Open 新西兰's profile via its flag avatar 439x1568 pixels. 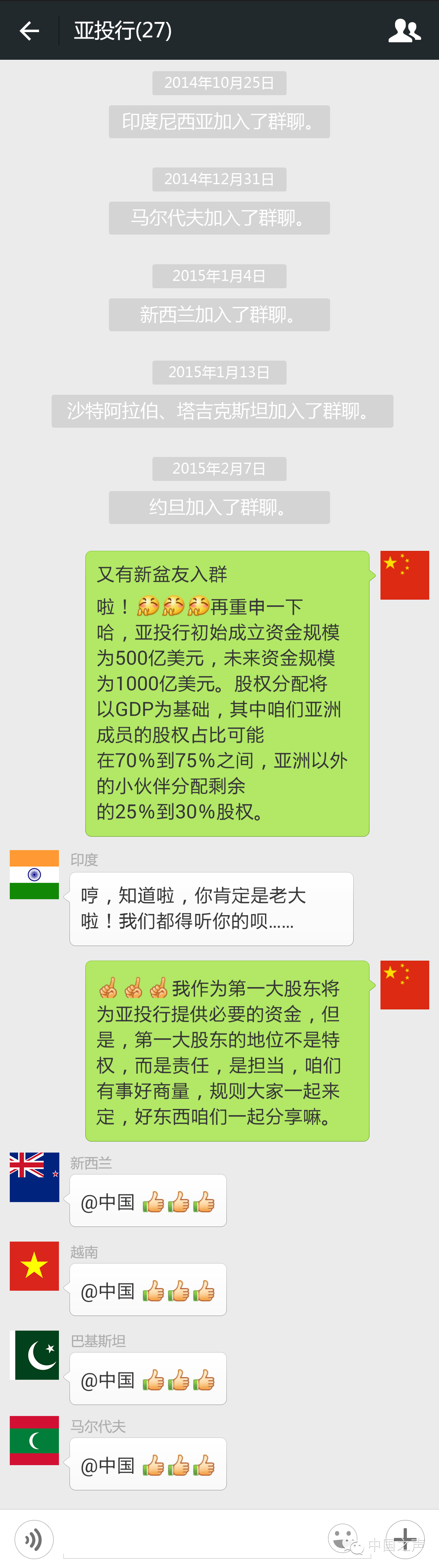click(34, 1177)
